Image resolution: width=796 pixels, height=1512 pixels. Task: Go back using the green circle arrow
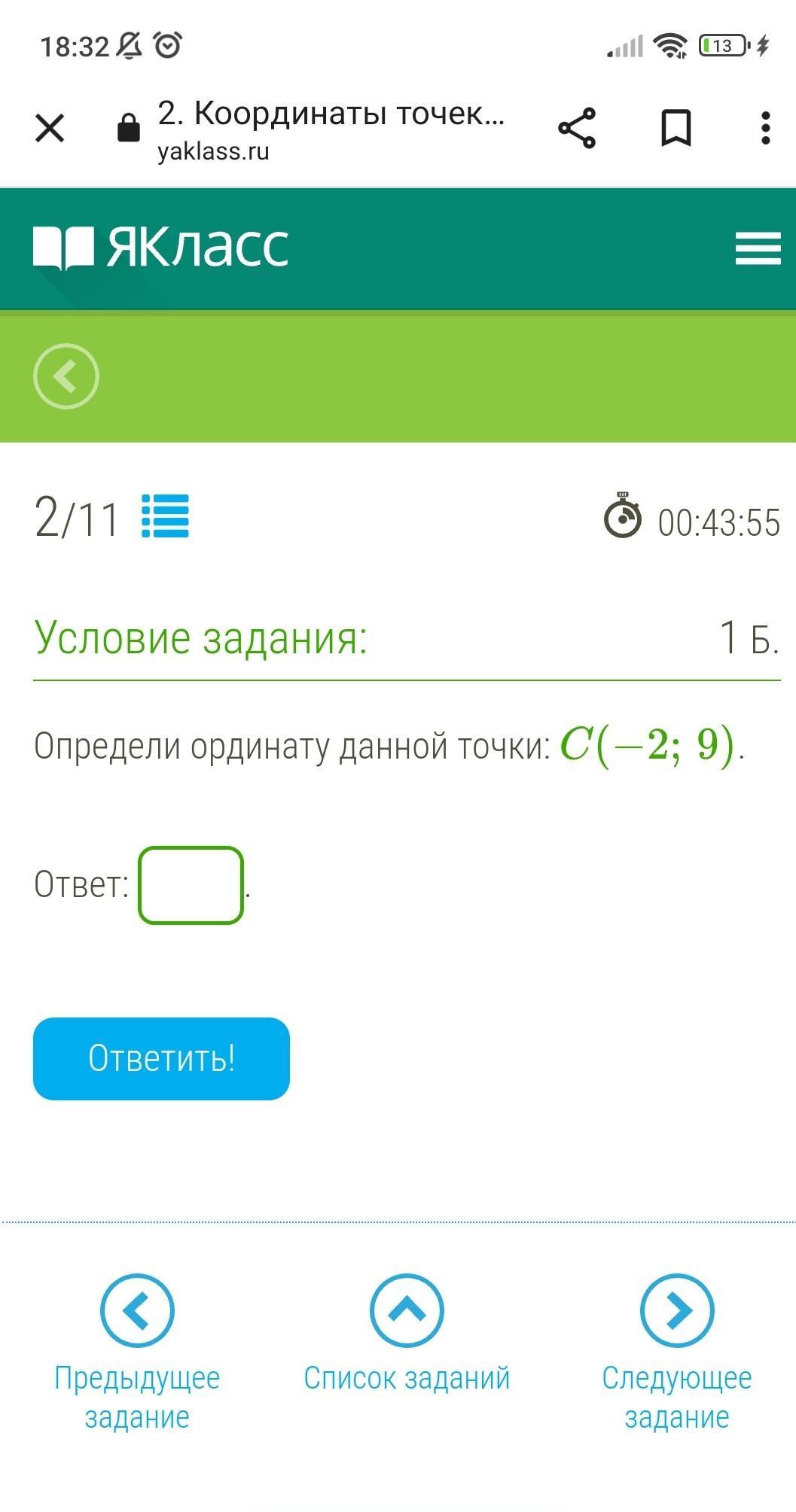[66, 376]
